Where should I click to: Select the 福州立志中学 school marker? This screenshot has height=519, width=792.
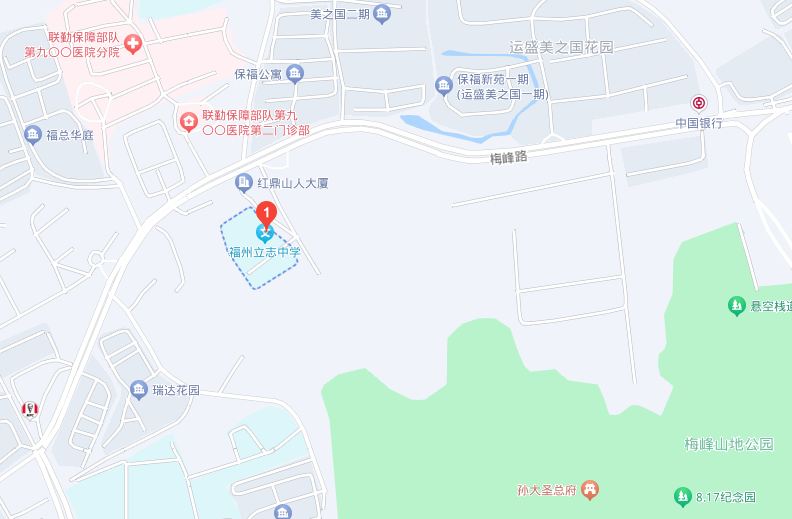pyautogui.click(x=265, y=234)
